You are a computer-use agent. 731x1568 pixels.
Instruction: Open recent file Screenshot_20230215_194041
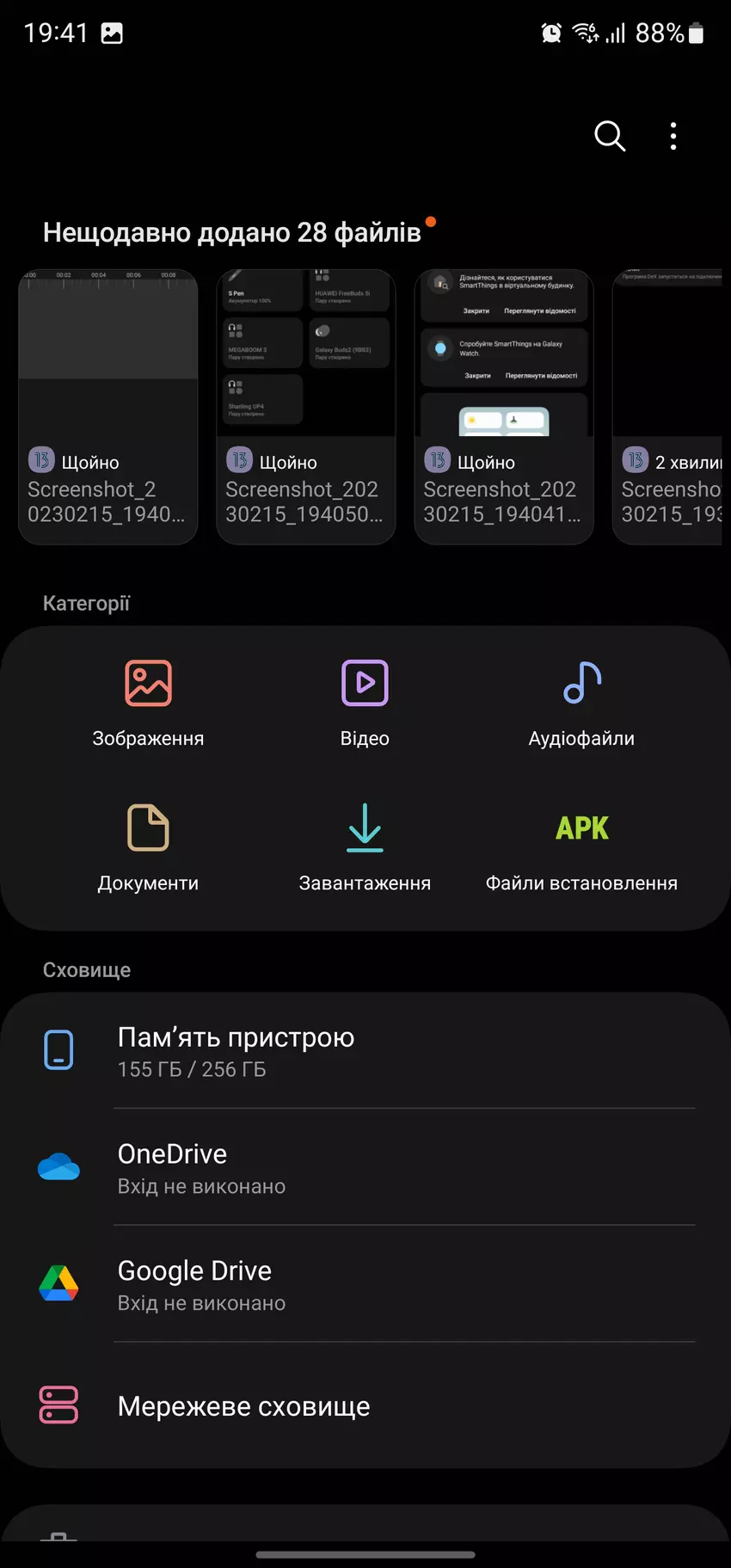click(504, 407)
